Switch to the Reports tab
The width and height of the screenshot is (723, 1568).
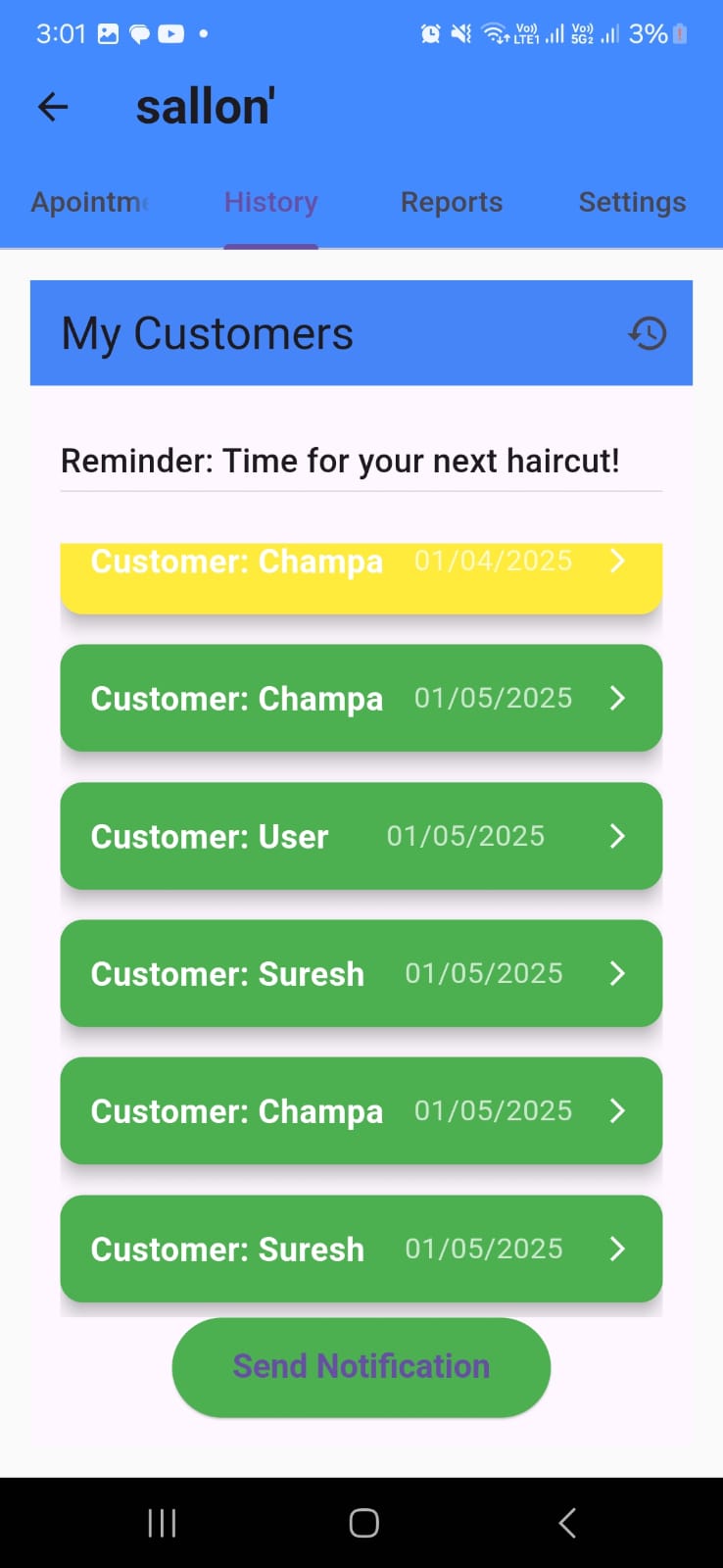[x=452, y=202]
